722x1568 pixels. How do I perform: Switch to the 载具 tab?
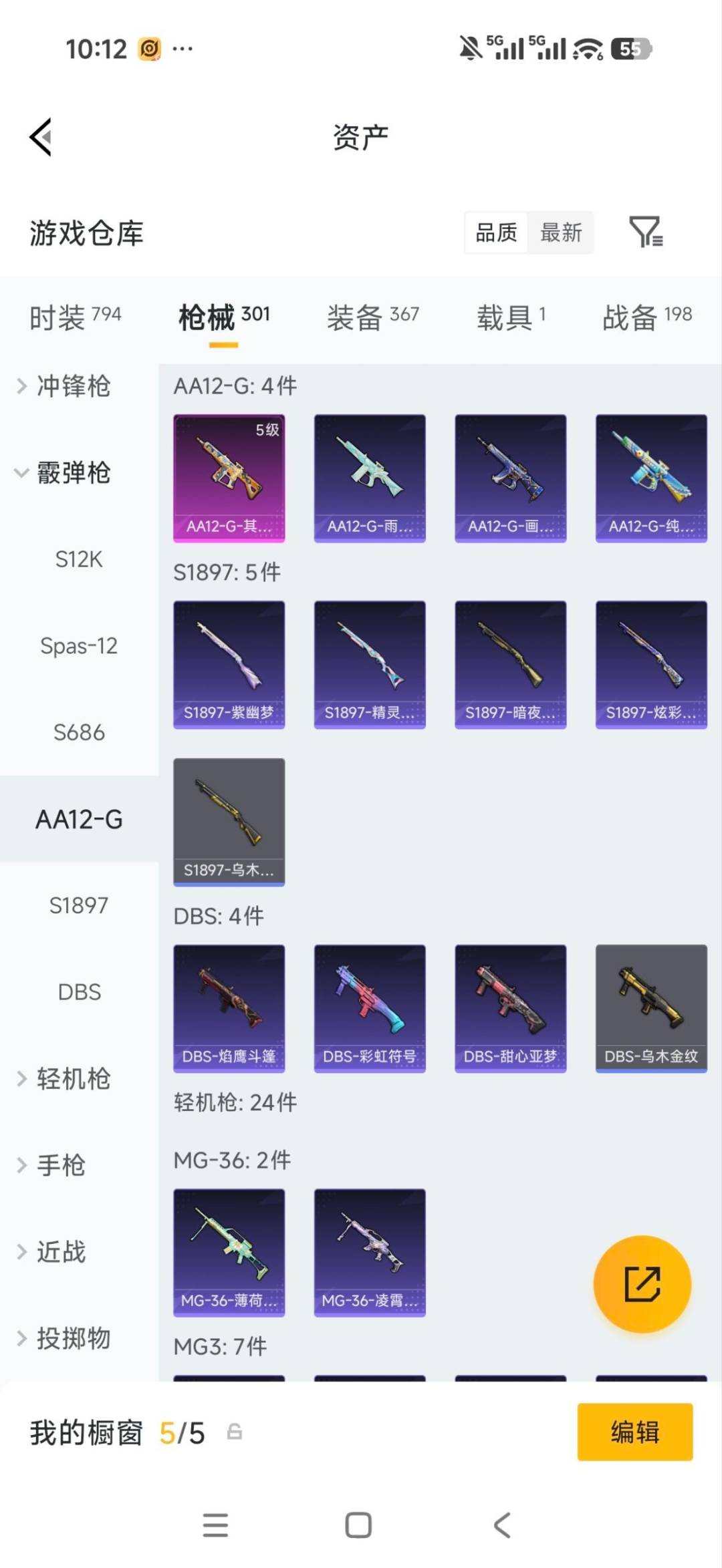coord(511,317)
